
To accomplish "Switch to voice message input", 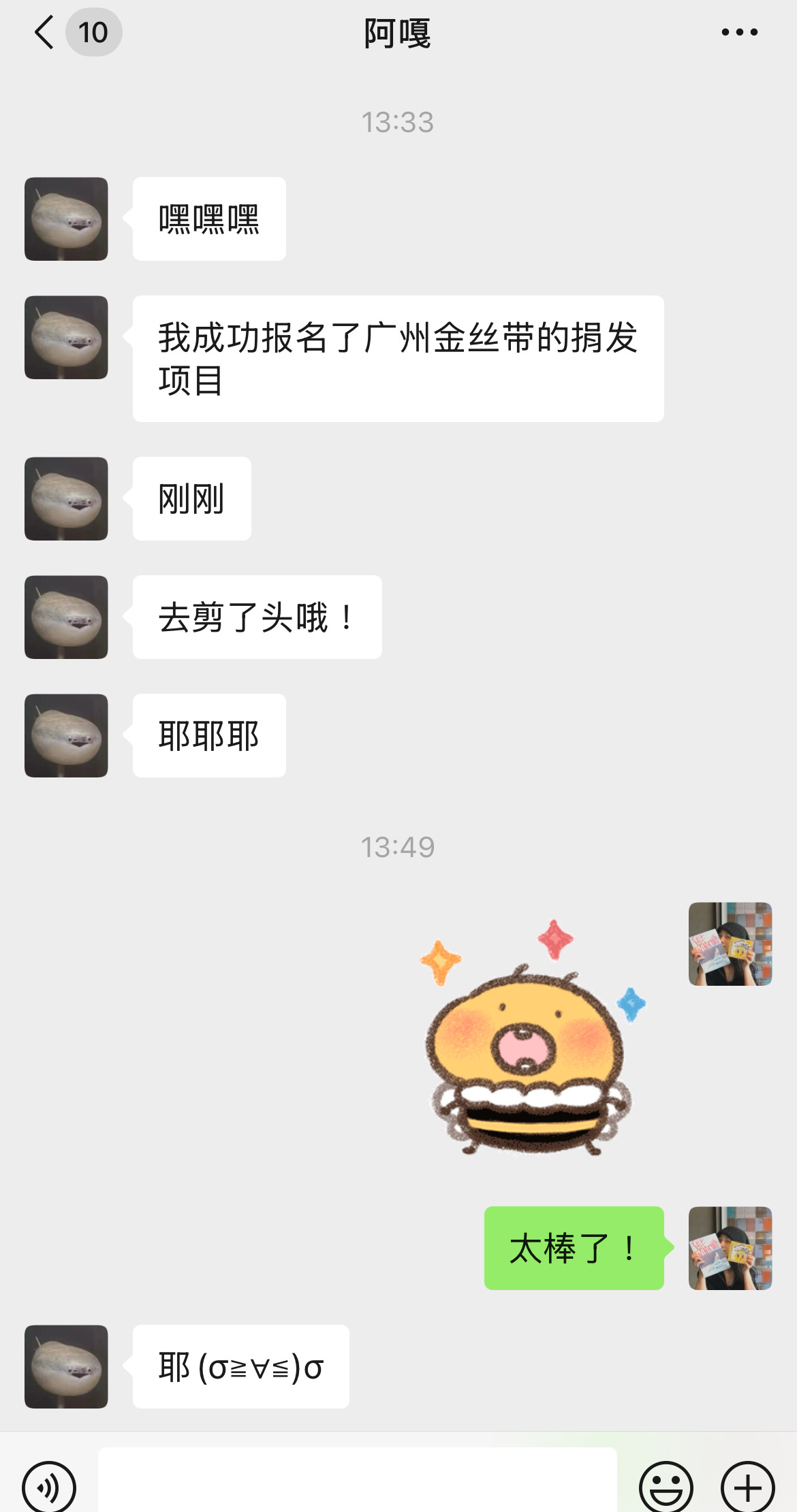I will (x=49, y=1487).
